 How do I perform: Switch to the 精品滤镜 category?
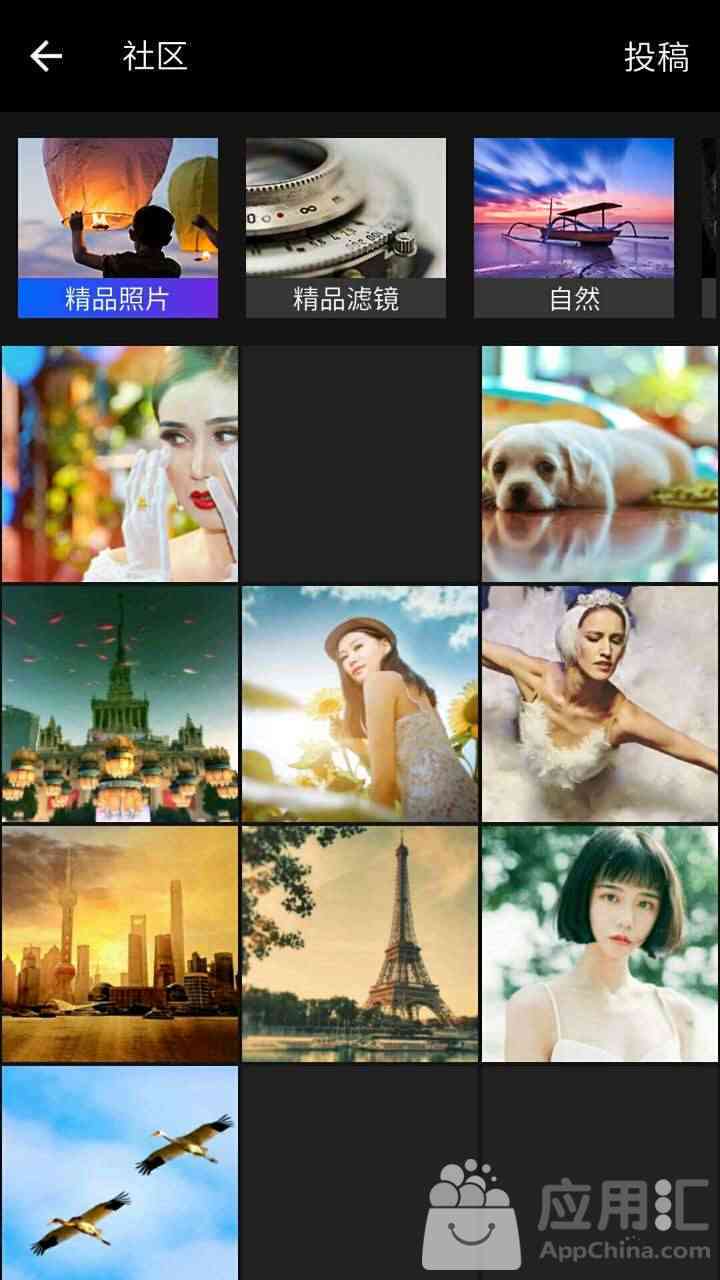[x=346, y=228]
